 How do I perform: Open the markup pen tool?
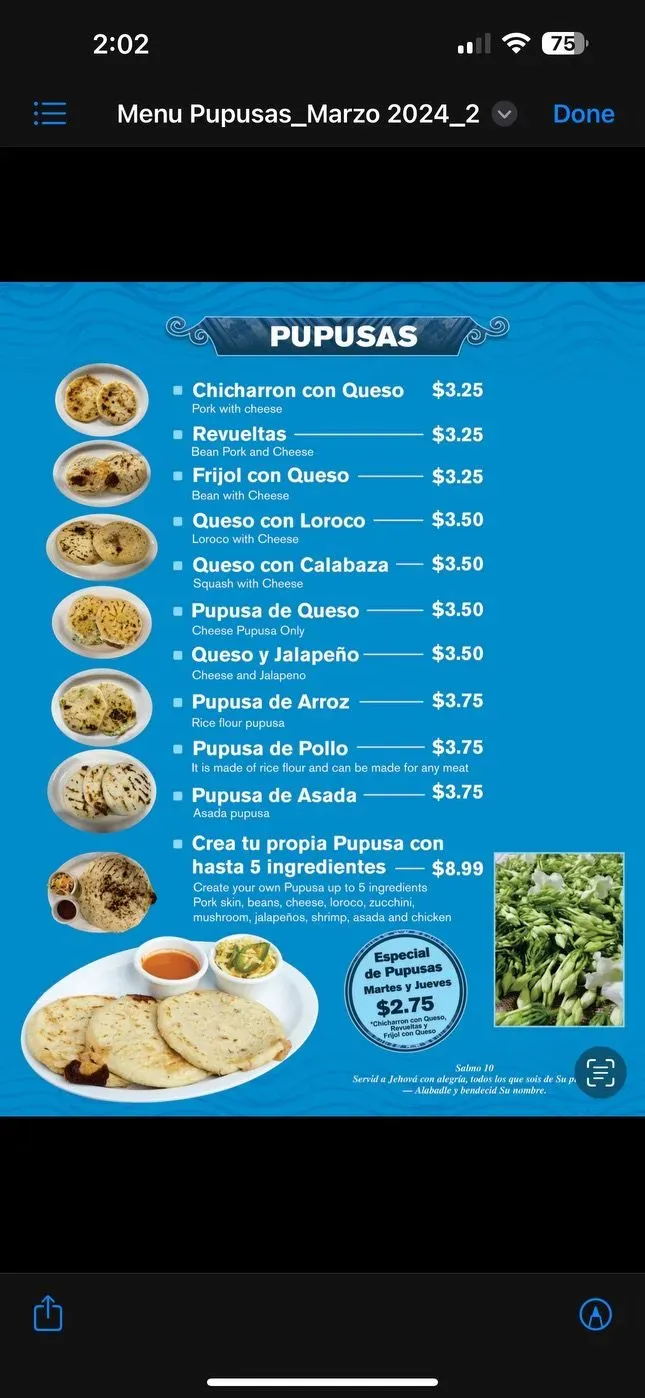pyautogui.click(x=596, y=1314)
